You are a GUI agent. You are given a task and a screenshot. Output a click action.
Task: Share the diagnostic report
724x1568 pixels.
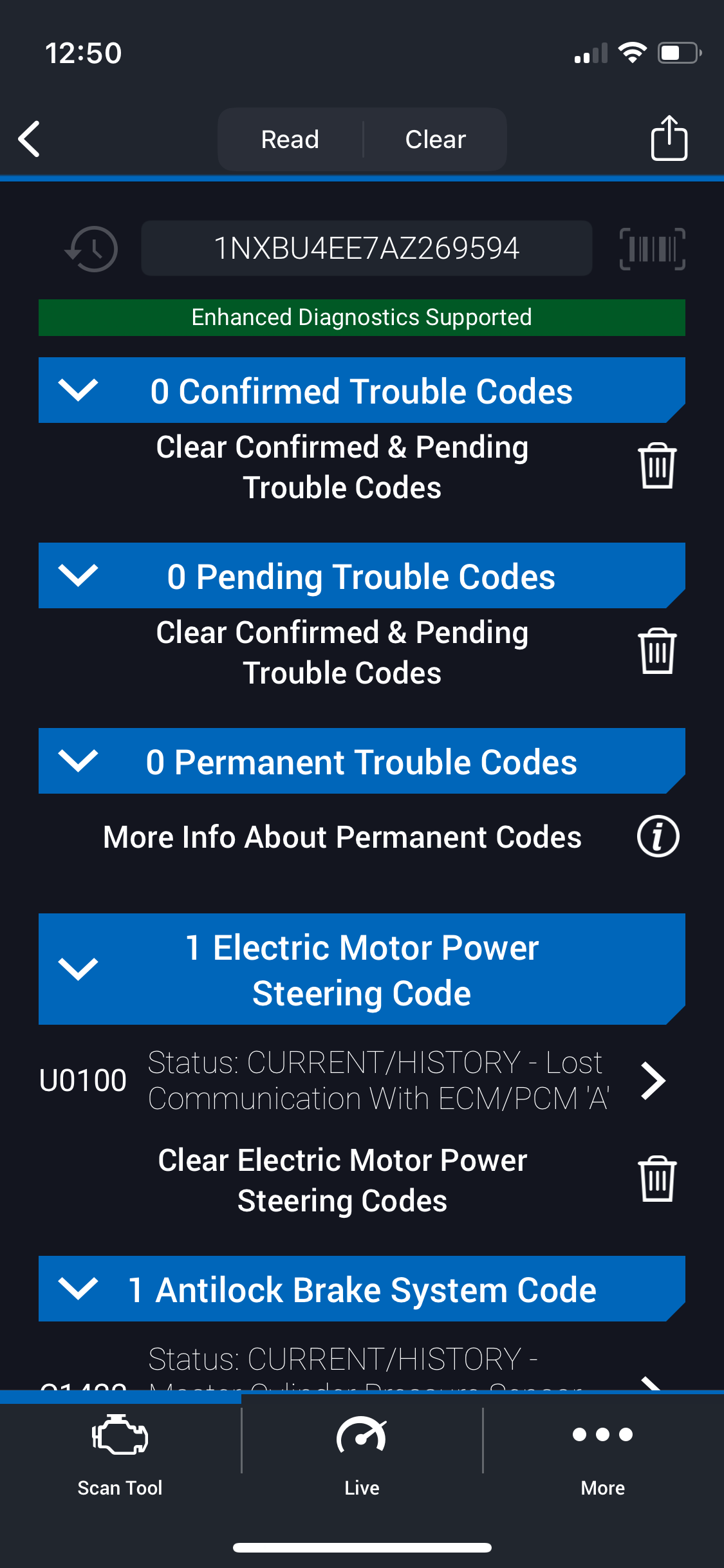(x=669, y=138)
